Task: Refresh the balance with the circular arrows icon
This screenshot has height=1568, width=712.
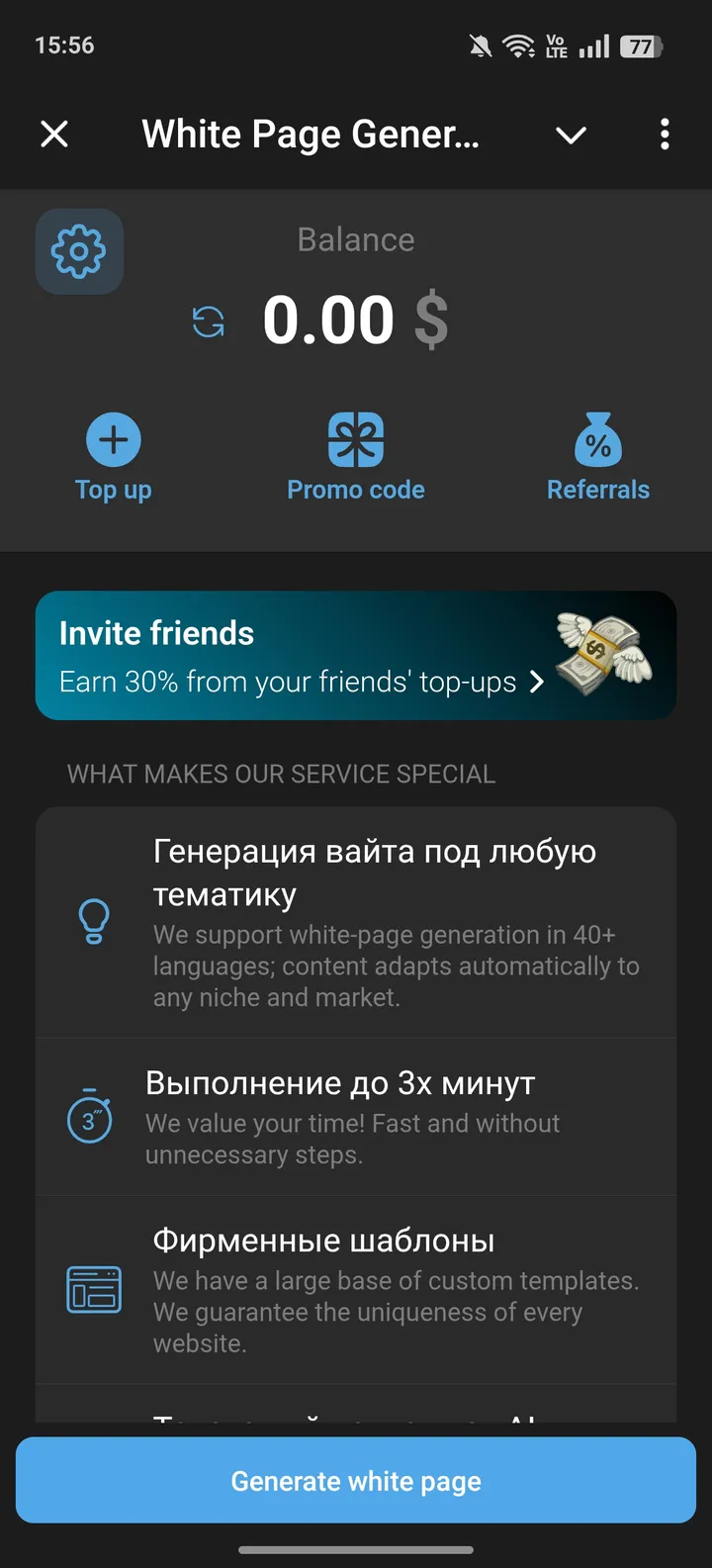Action: point(208,322)
